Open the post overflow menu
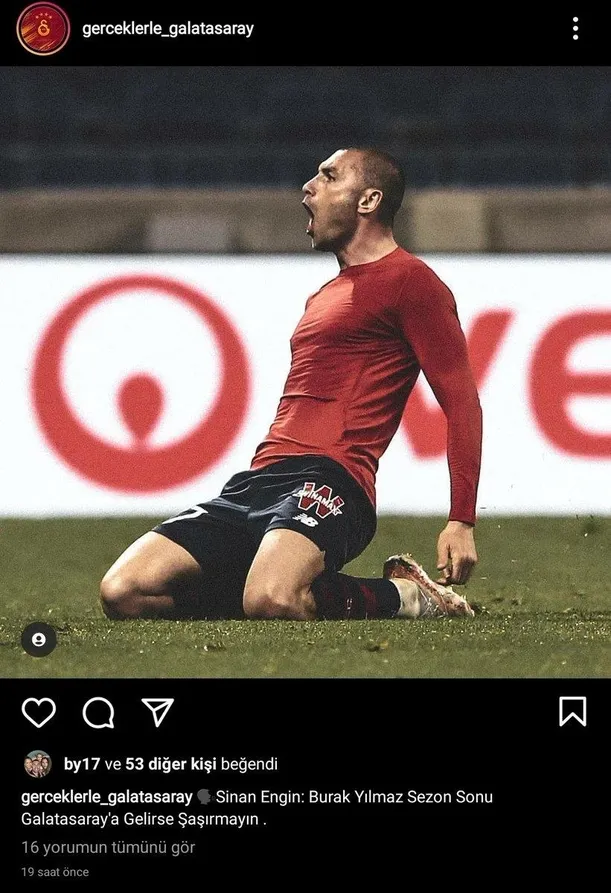Screen dimensions: 611x893 (575, 28)
